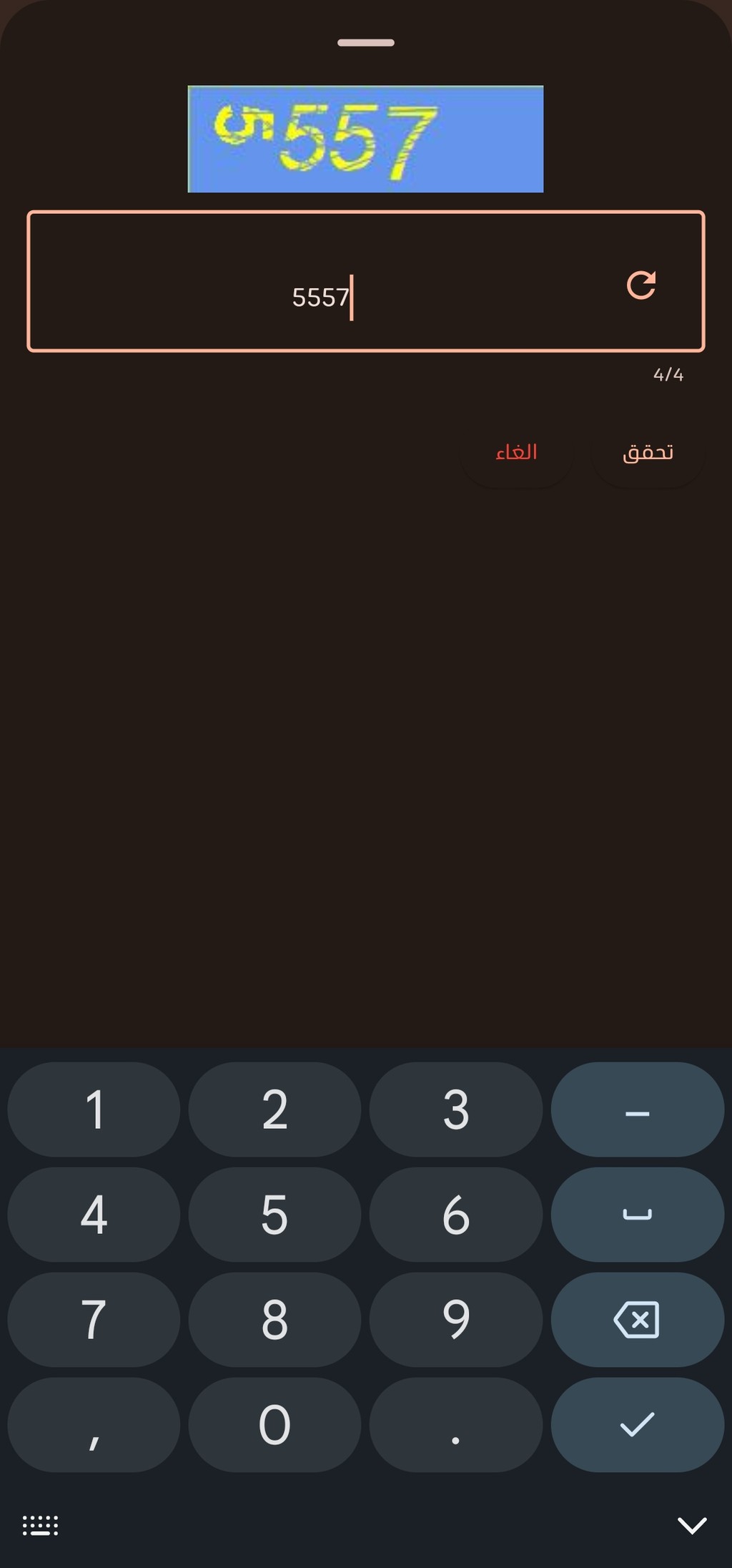The image size is (732, 1568).
Task: Type digit 0 on the keypad
Action: coord(274,1424)
